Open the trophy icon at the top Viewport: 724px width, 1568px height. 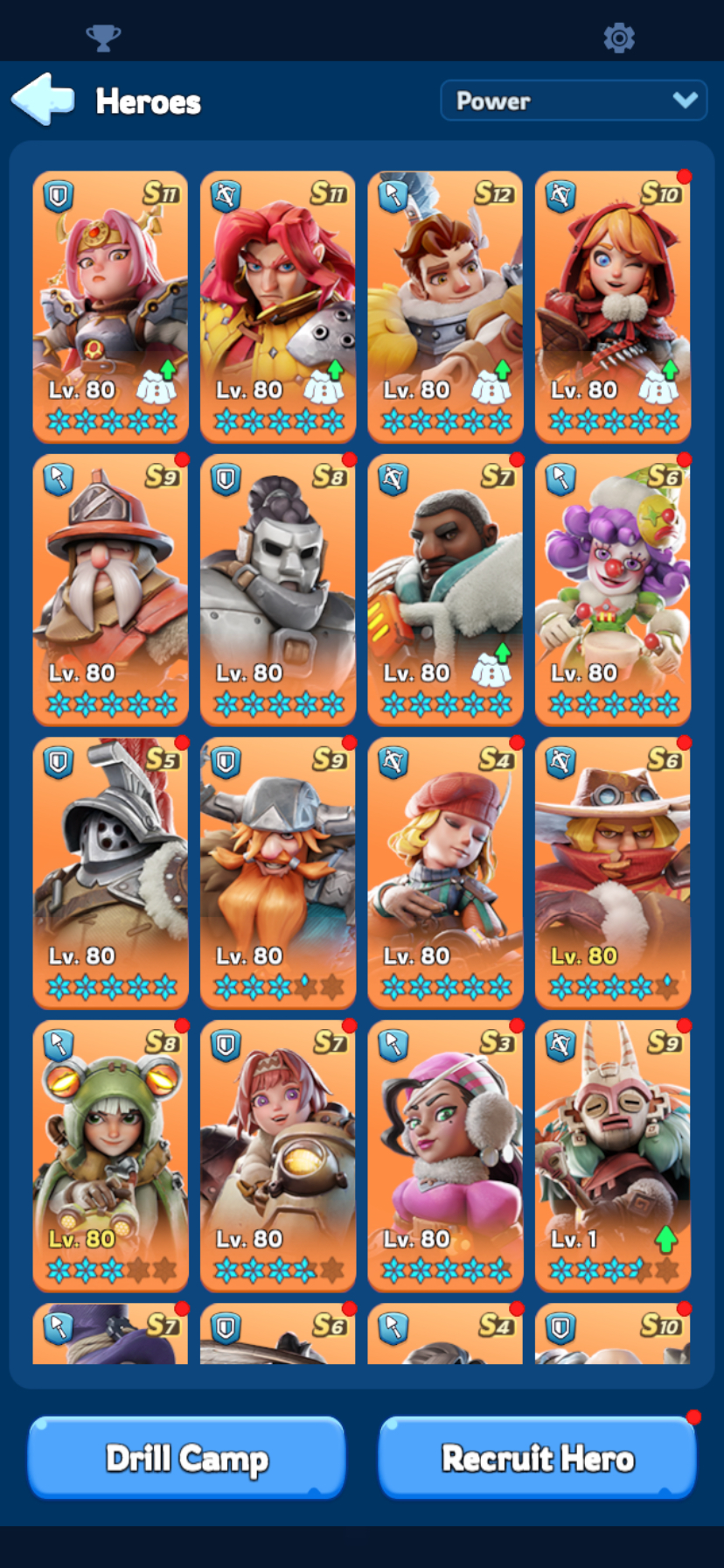coord(103,38)
